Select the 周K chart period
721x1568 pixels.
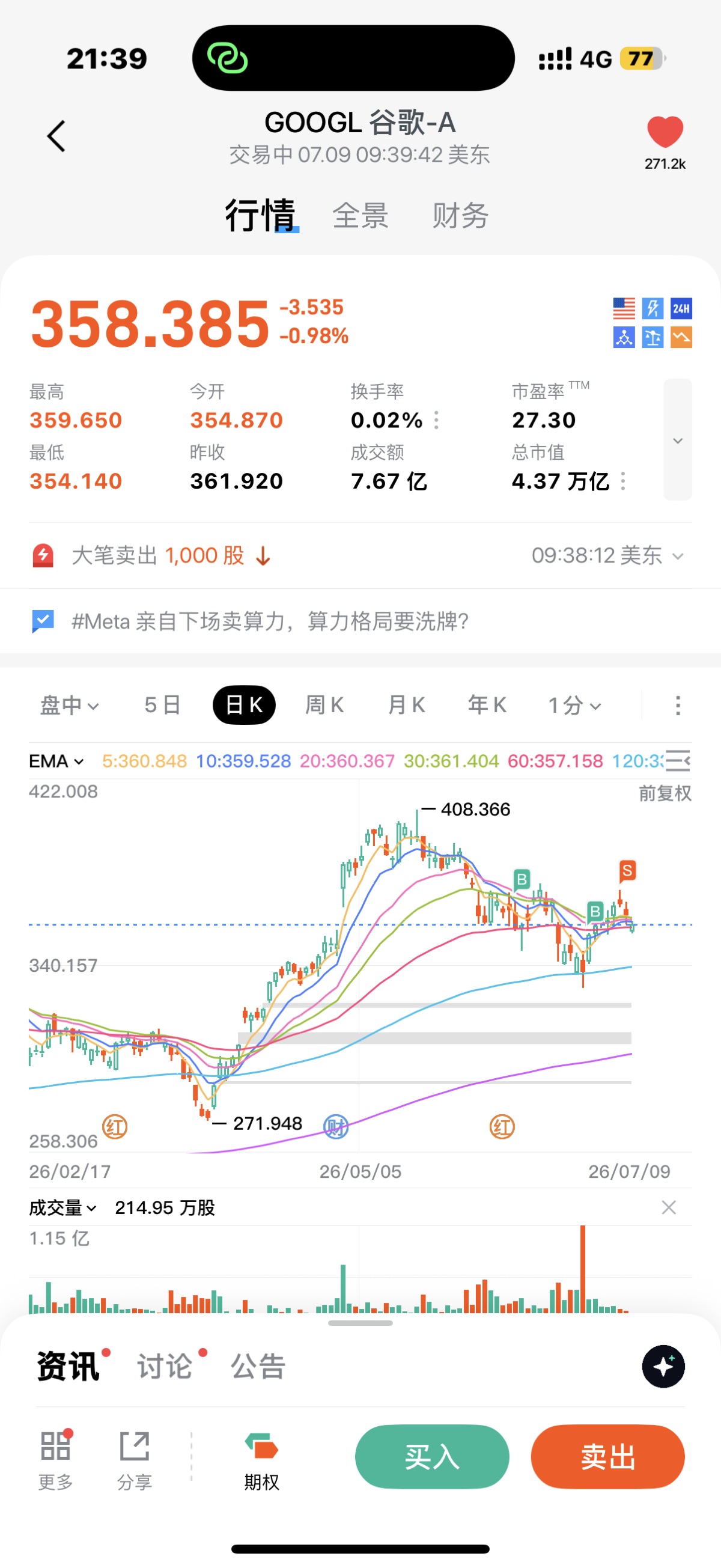(324, 705)
